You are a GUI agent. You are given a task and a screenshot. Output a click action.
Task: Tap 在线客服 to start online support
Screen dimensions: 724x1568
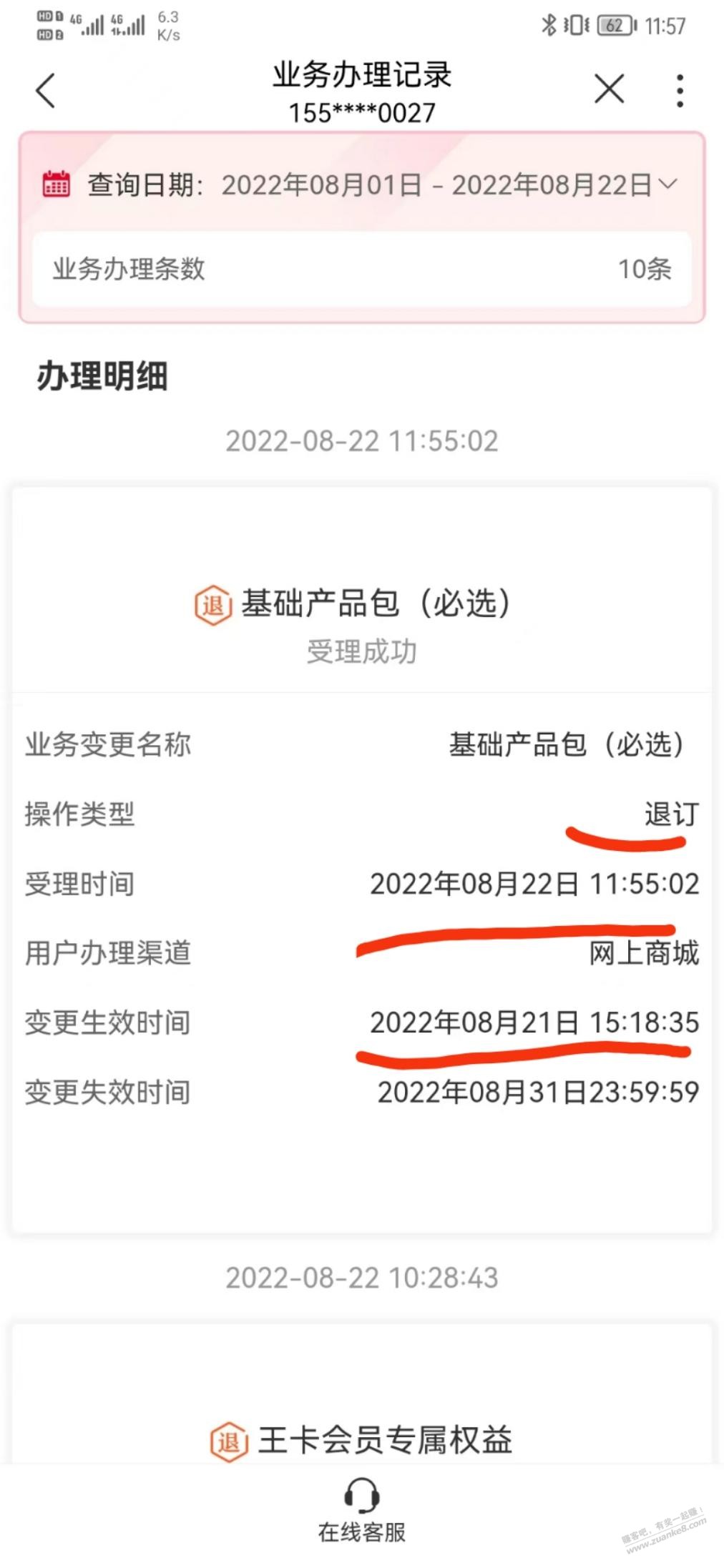[x=361, y=1534]
